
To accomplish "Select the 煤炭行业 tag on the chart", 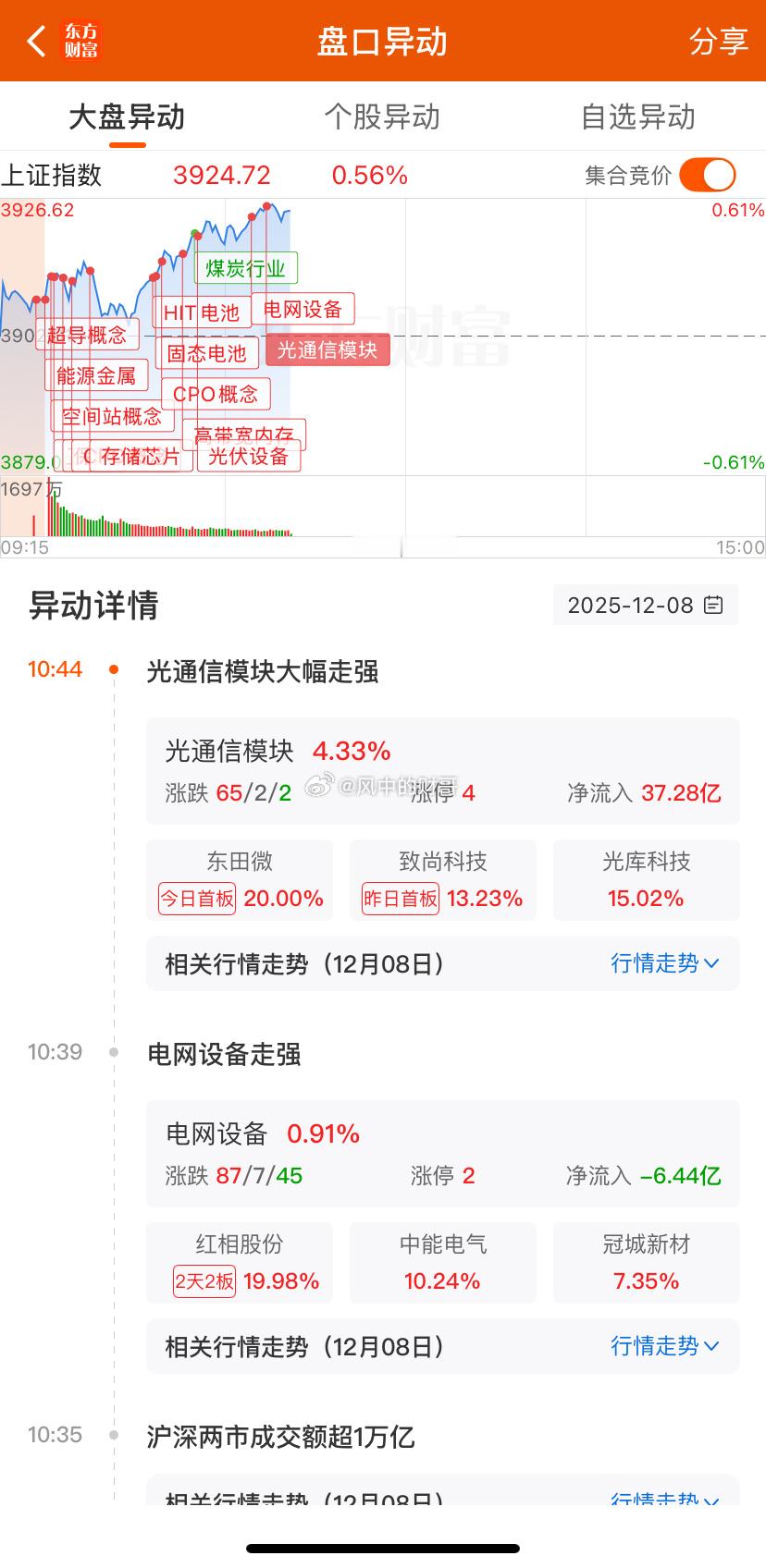I will 246,268.
